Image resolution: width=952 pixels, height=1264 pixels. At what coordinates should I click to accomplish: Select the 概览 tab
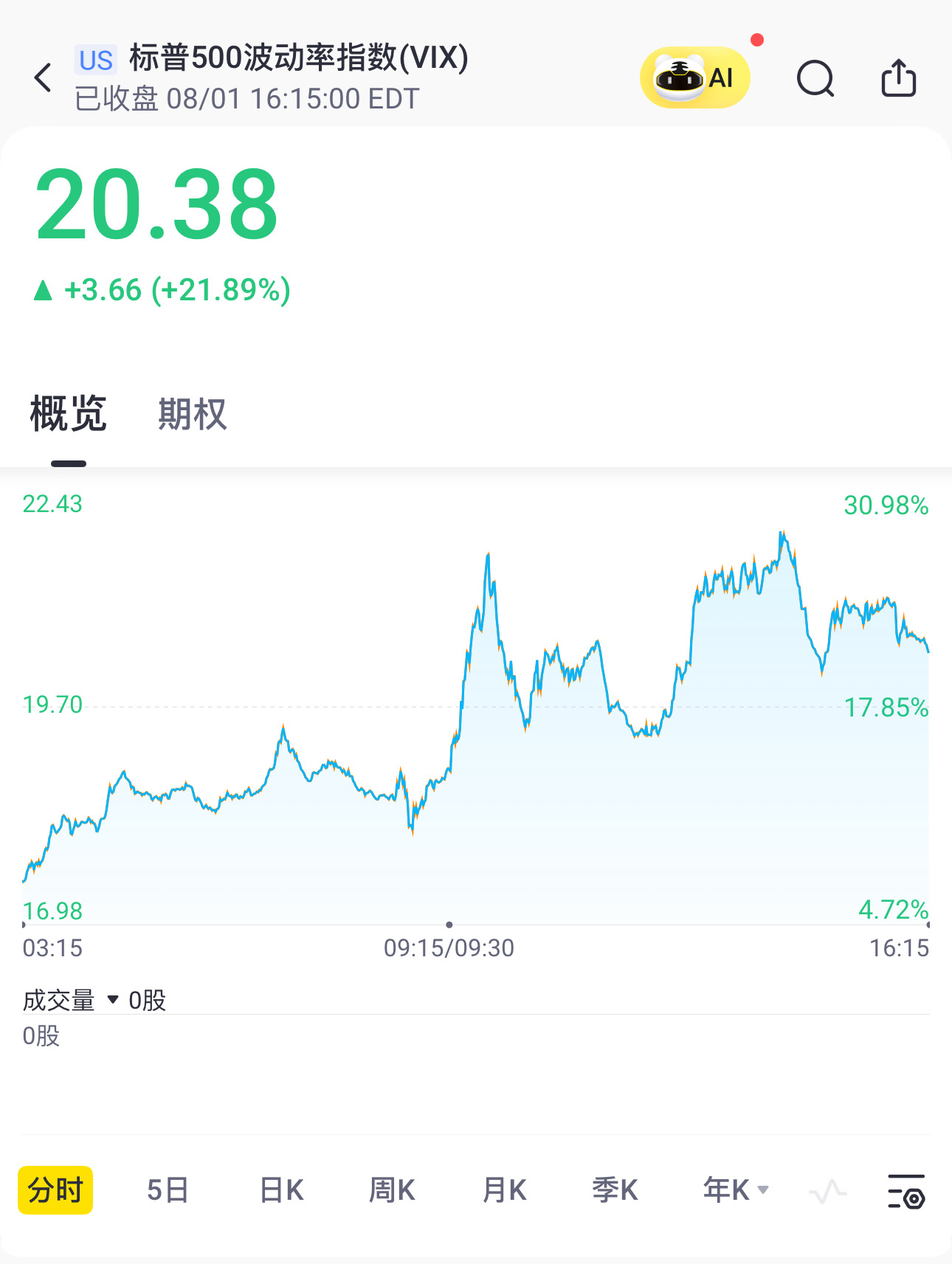click(x=69, y=413)
